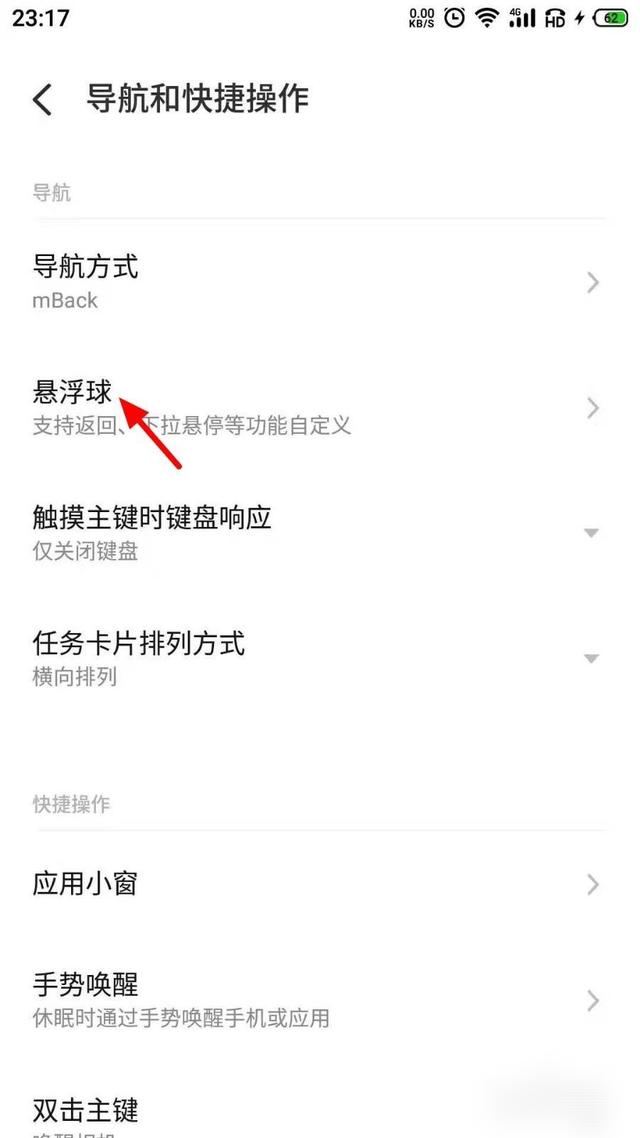Open 手势唤醒 settings

coord(320,1000)
